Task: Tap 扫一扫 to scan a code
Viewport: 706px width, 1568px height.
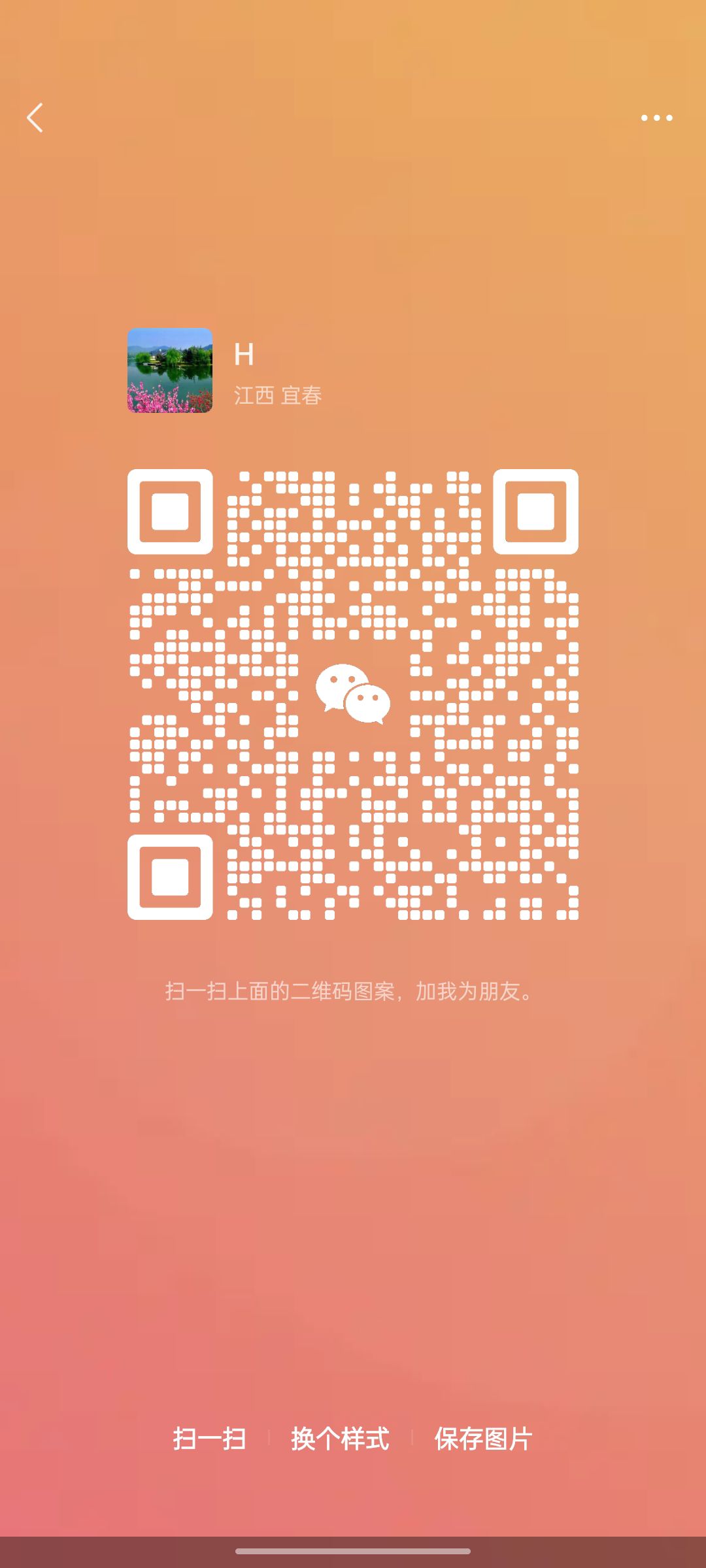Action: point(209,1439)
